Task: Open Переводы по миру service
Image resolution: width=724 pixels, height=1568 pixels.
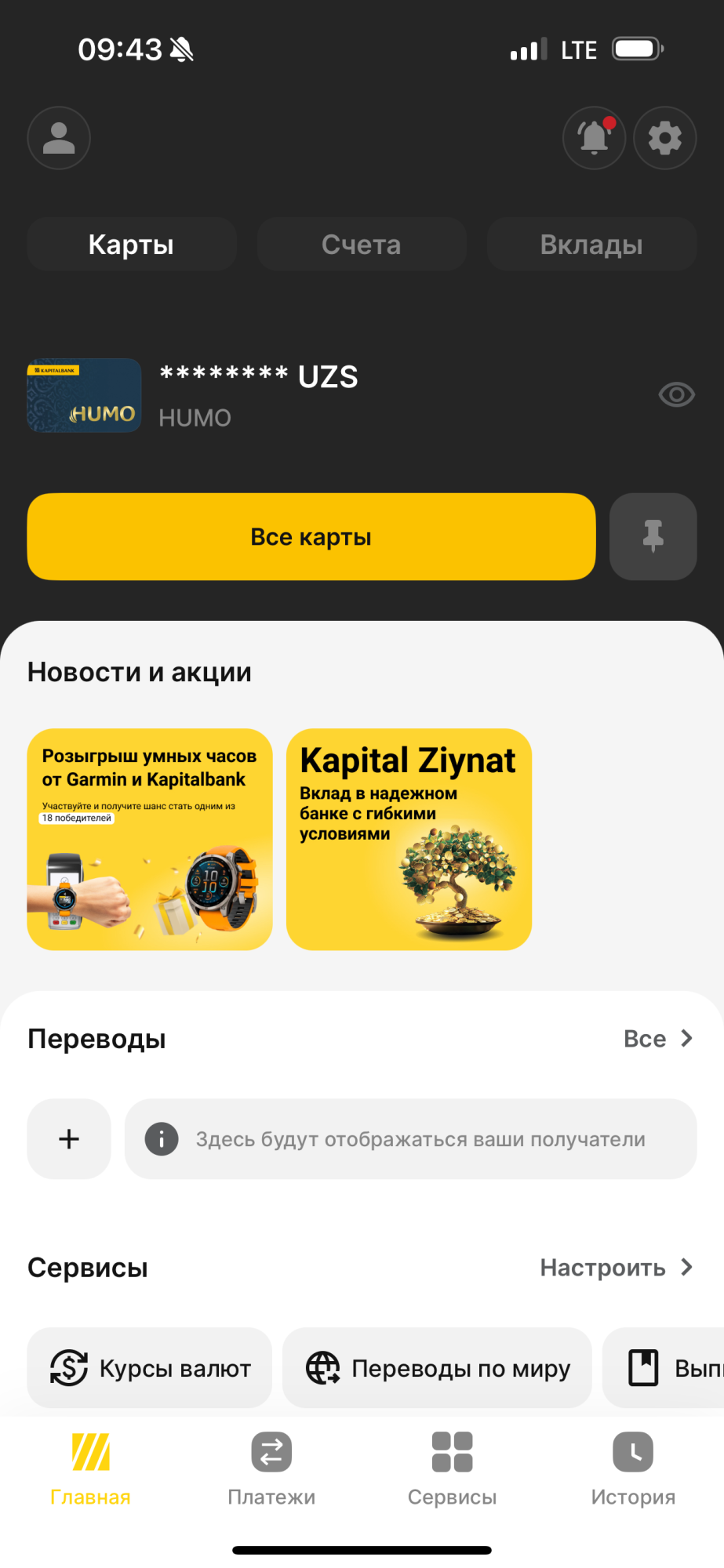Action: pos(437,1368)
